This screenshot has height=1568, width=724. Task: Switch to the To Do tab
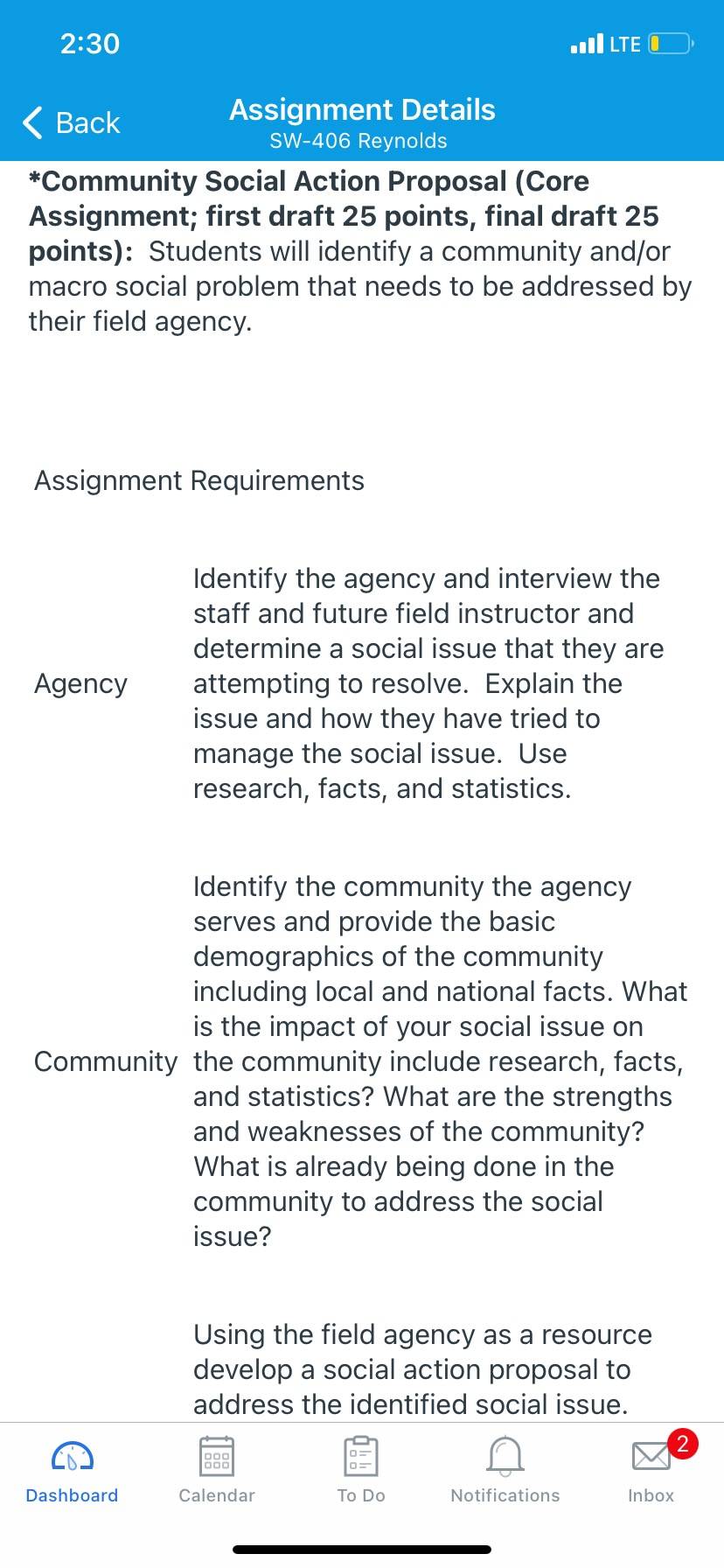(x=361, y=1472)
